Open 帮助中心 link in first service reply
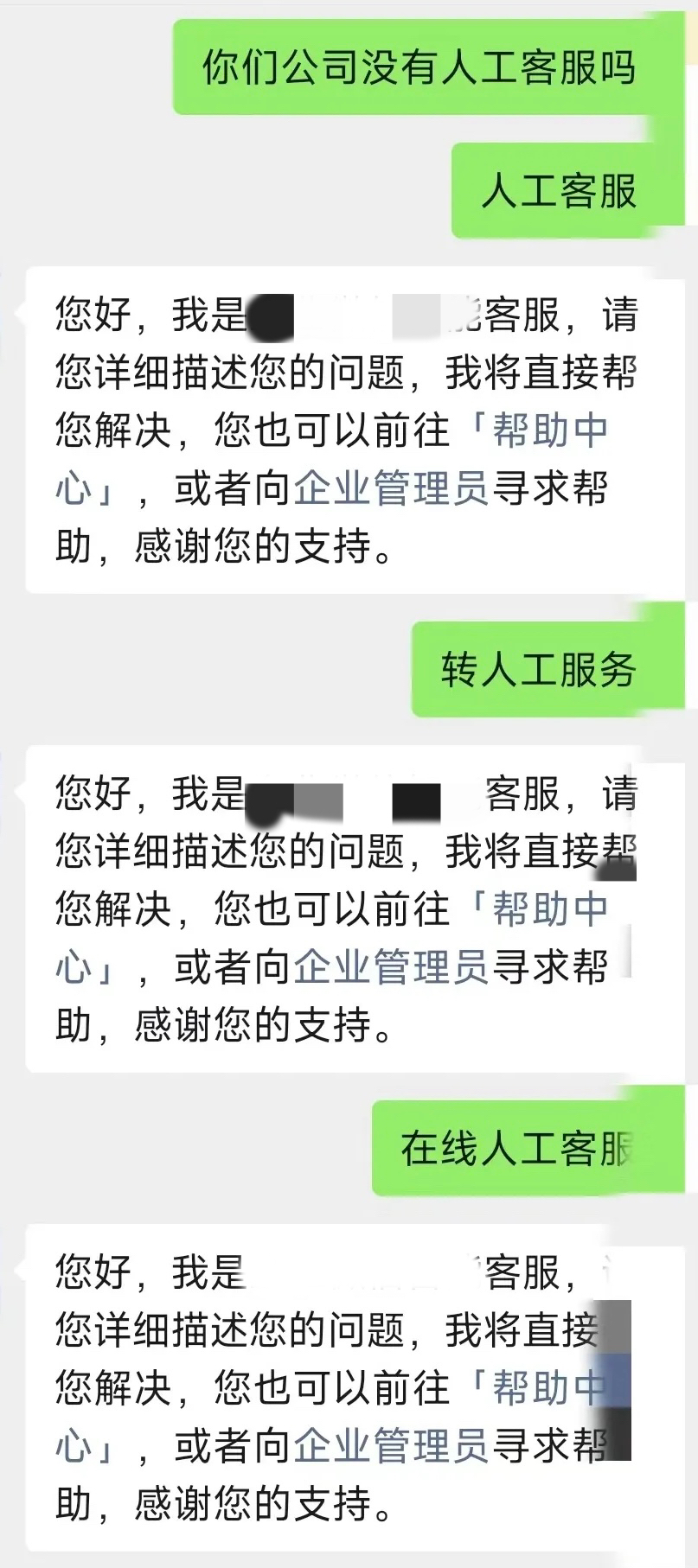This screenshot has width=698, height=1568. pyautogui.click(x=549, y=430)
